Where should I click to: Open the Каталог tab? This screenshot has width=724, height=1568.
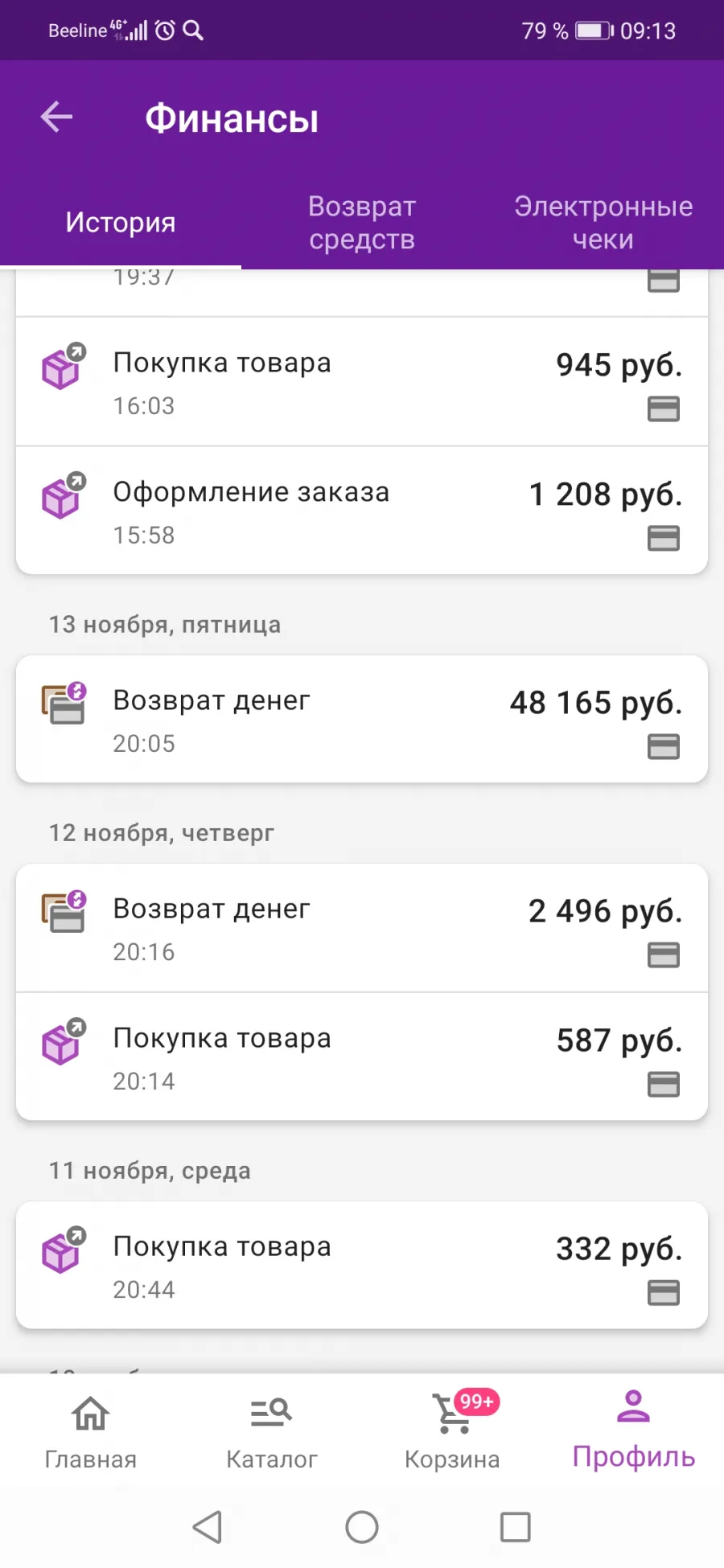271,1431
